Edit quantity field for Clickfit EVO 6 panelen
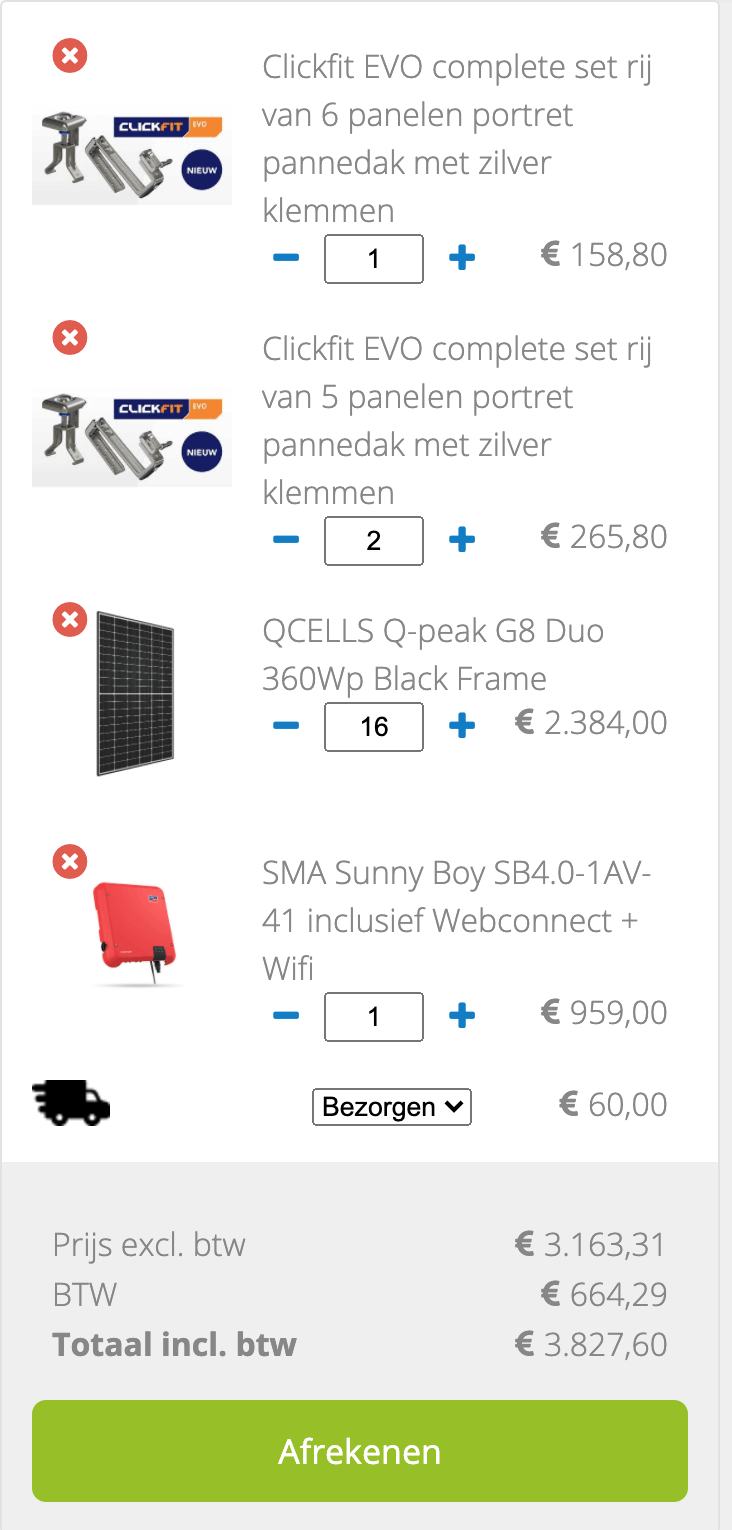 coord(373,259)
